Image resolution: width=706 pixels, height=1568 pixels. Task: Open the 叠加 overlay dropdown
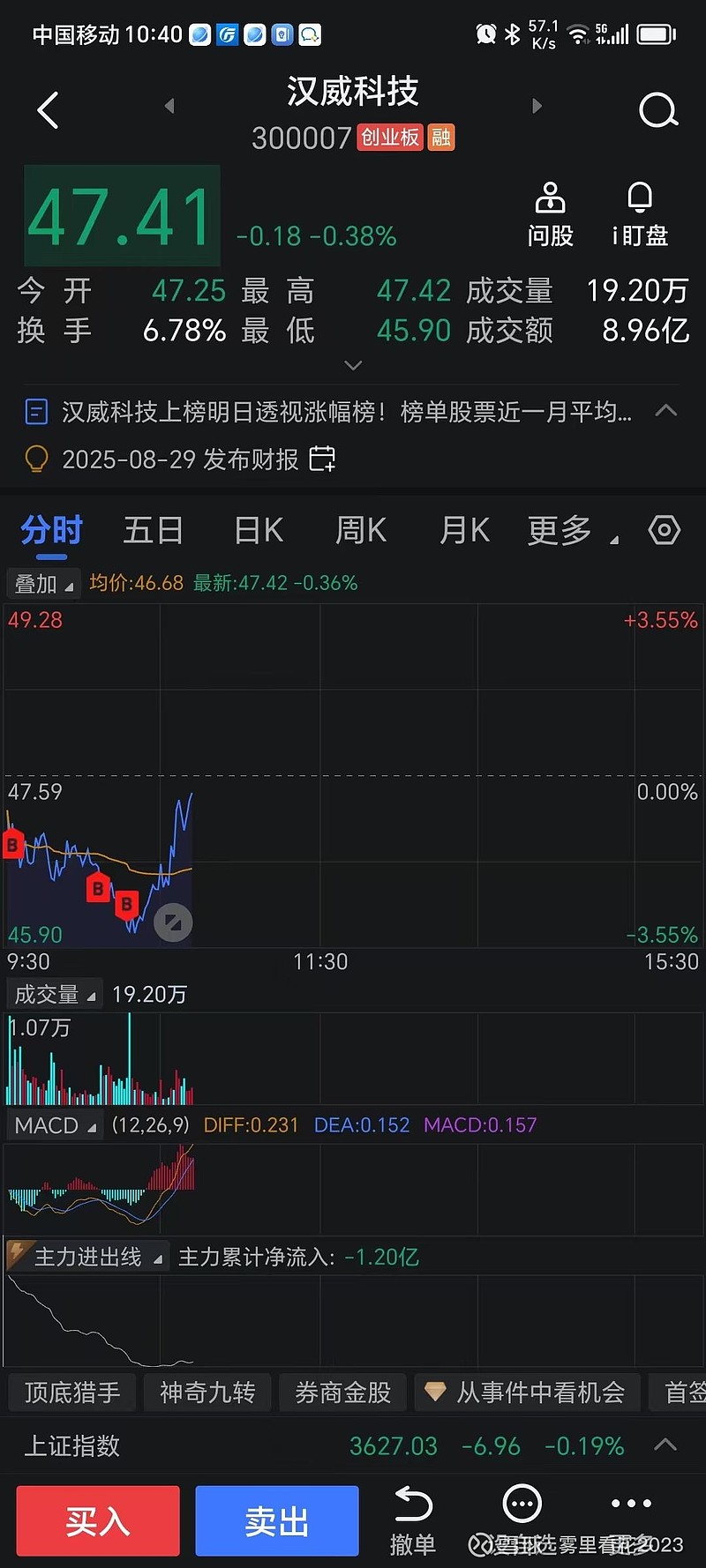pos(43,584)
